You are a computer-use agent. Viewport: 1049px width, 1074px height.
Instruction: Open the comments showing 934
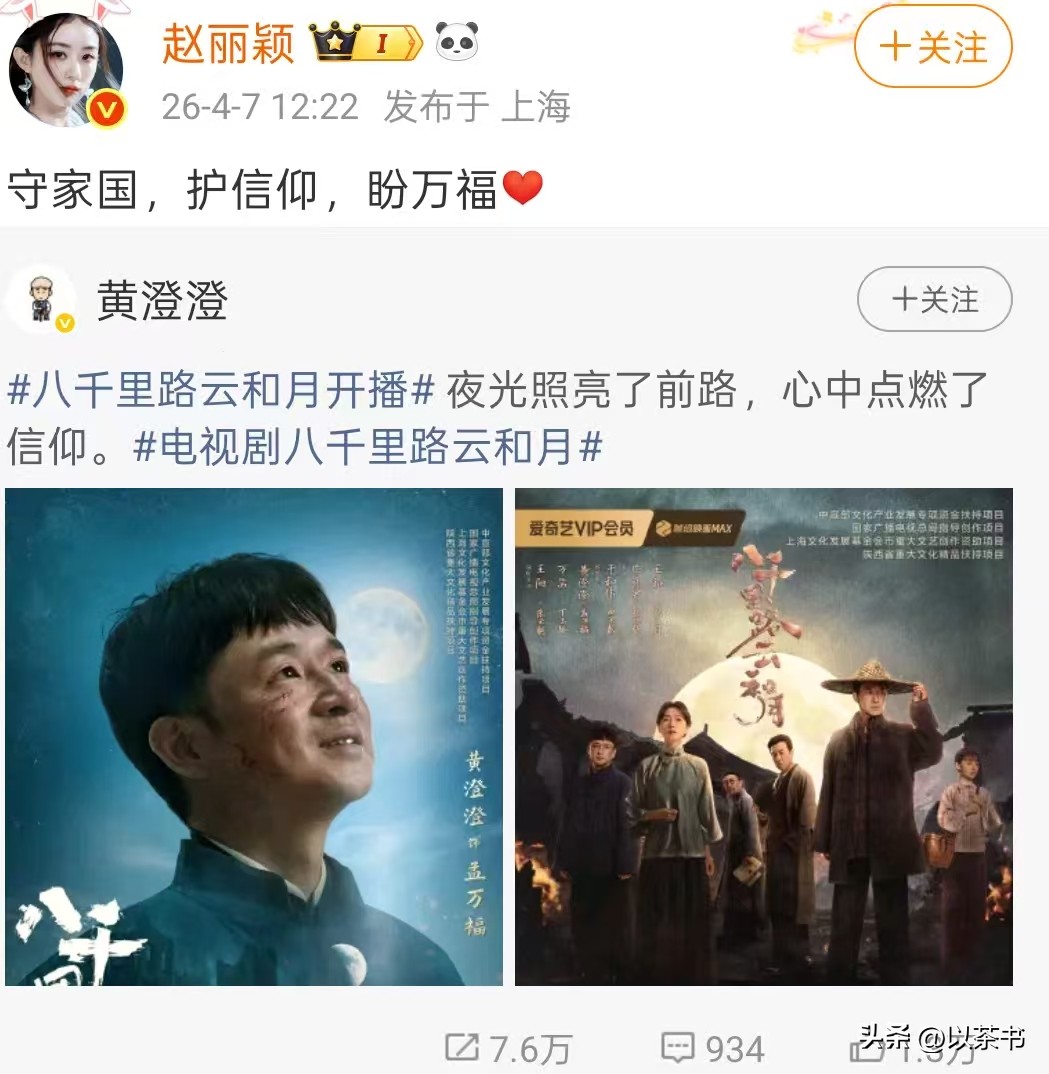712,1048
